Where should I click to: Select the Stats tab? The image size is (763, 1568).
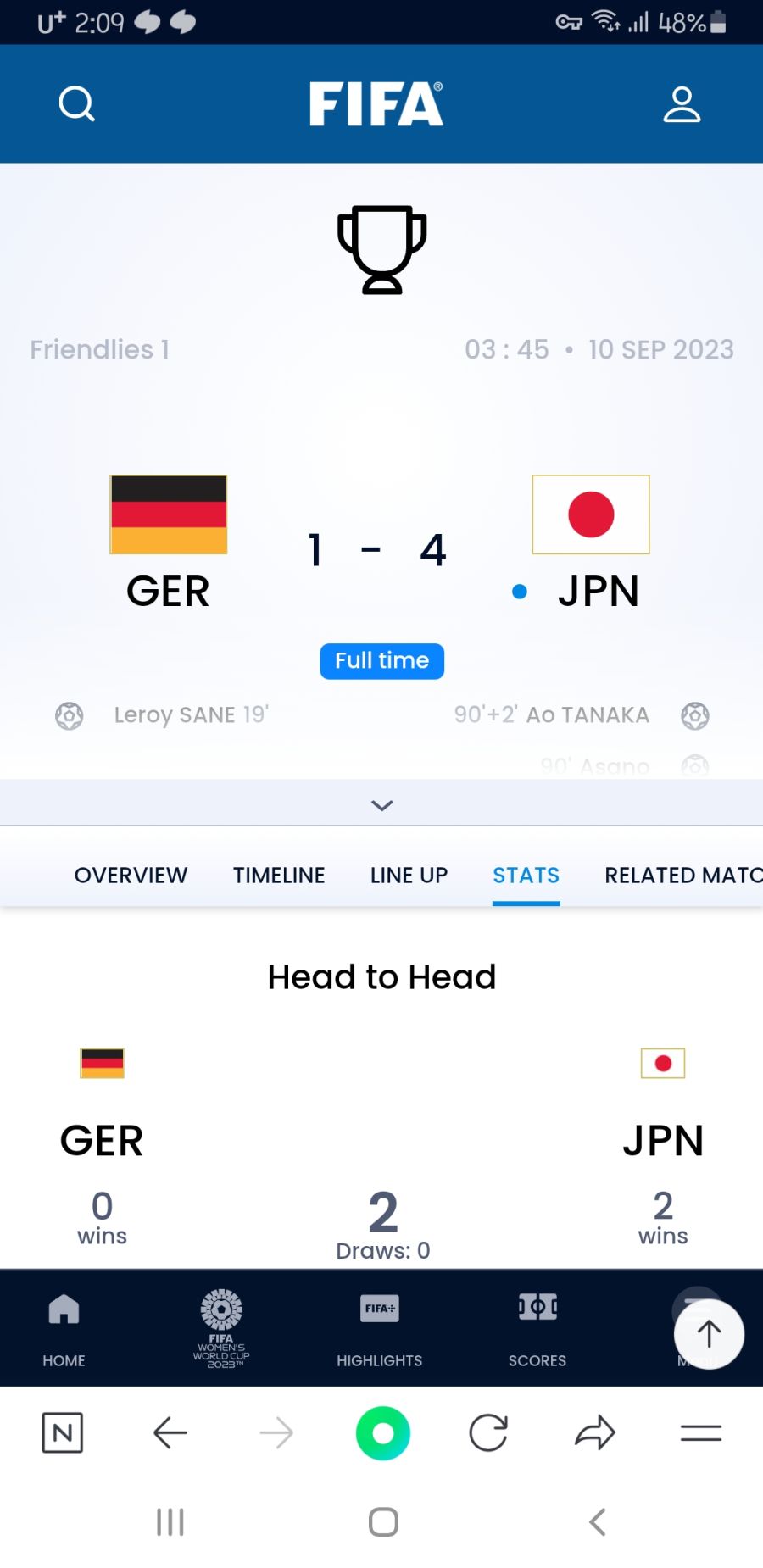coord(526,875)
